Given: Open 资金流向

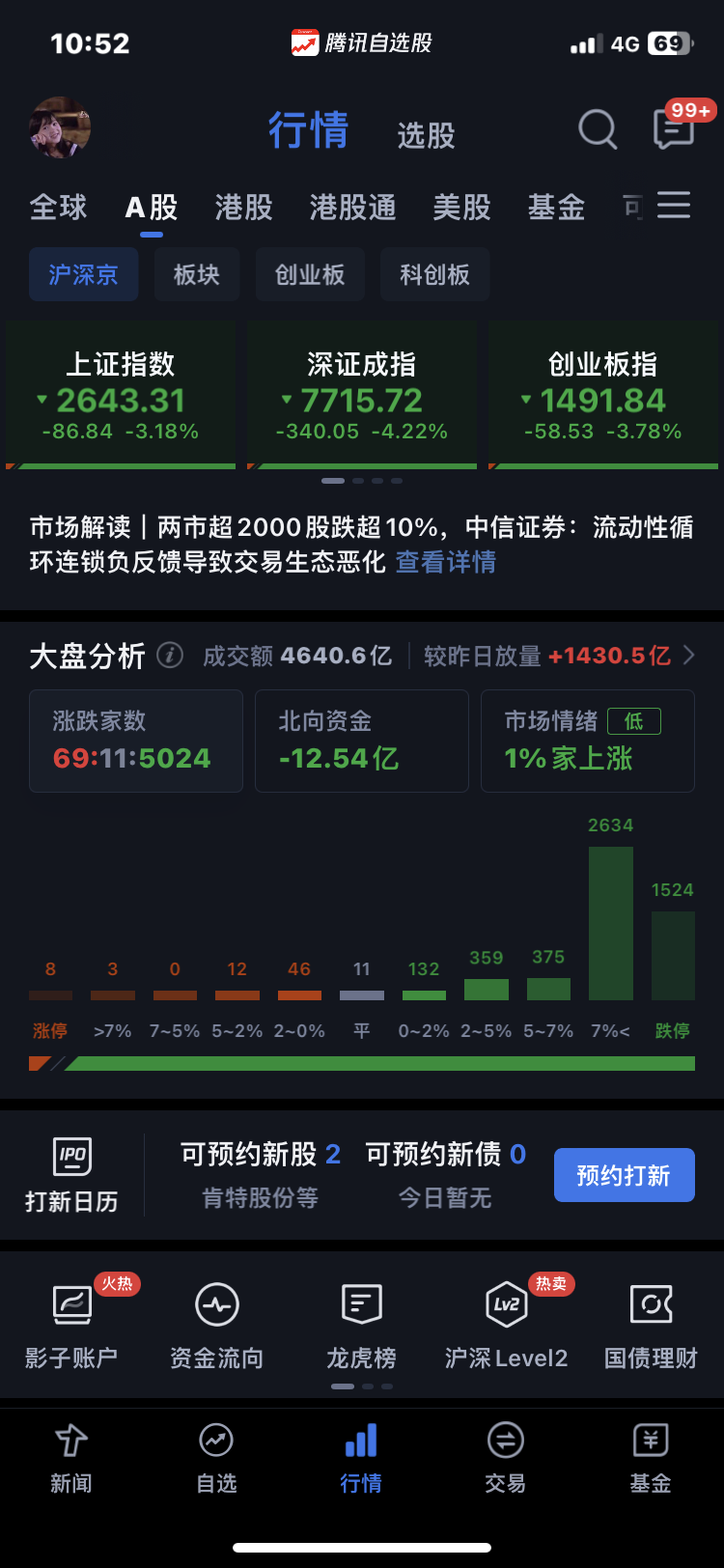Looking at the screenshot, I should [217, 1326].
